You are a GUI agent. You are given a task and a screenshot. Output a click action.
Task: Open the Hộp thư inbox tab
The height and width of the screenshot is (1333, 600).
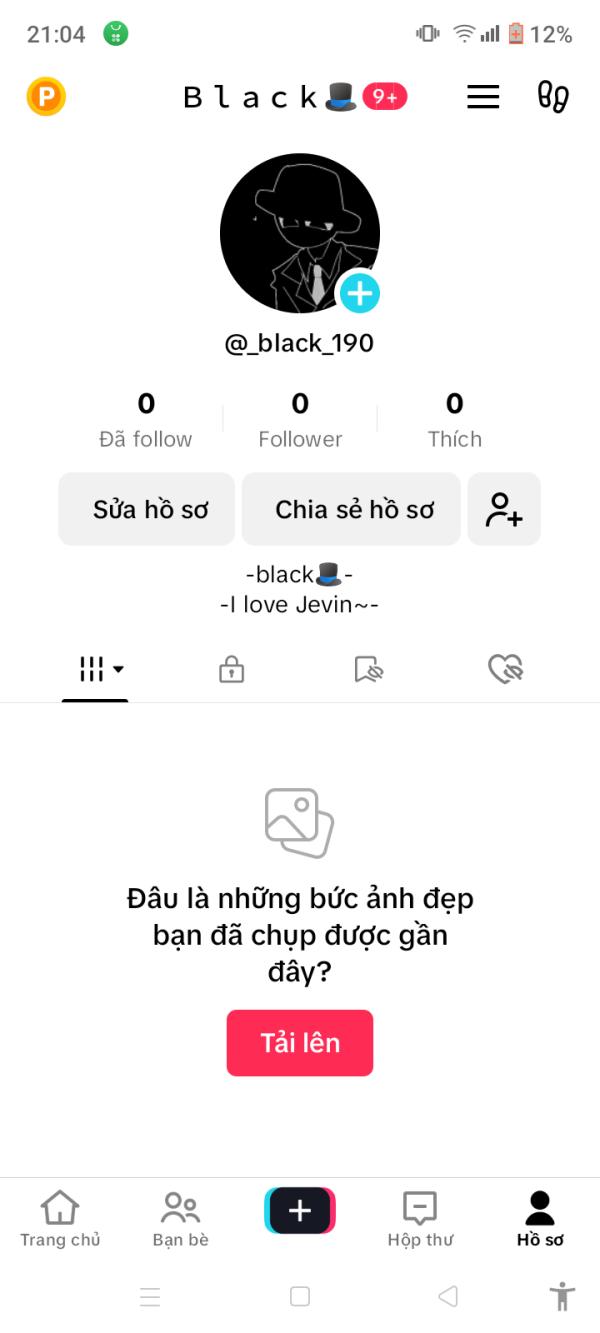tap(420, 1219)
